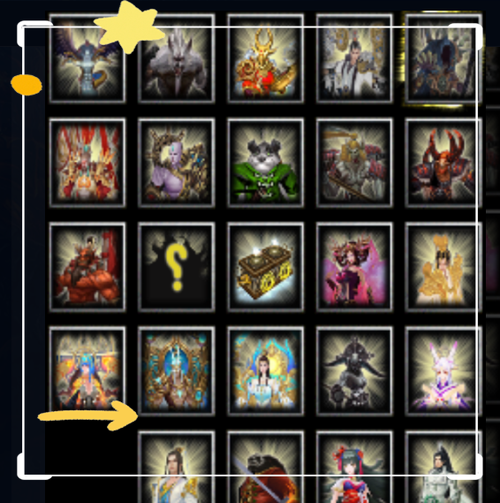Select the purple-skinned hero portrait

tap(176, 162)
